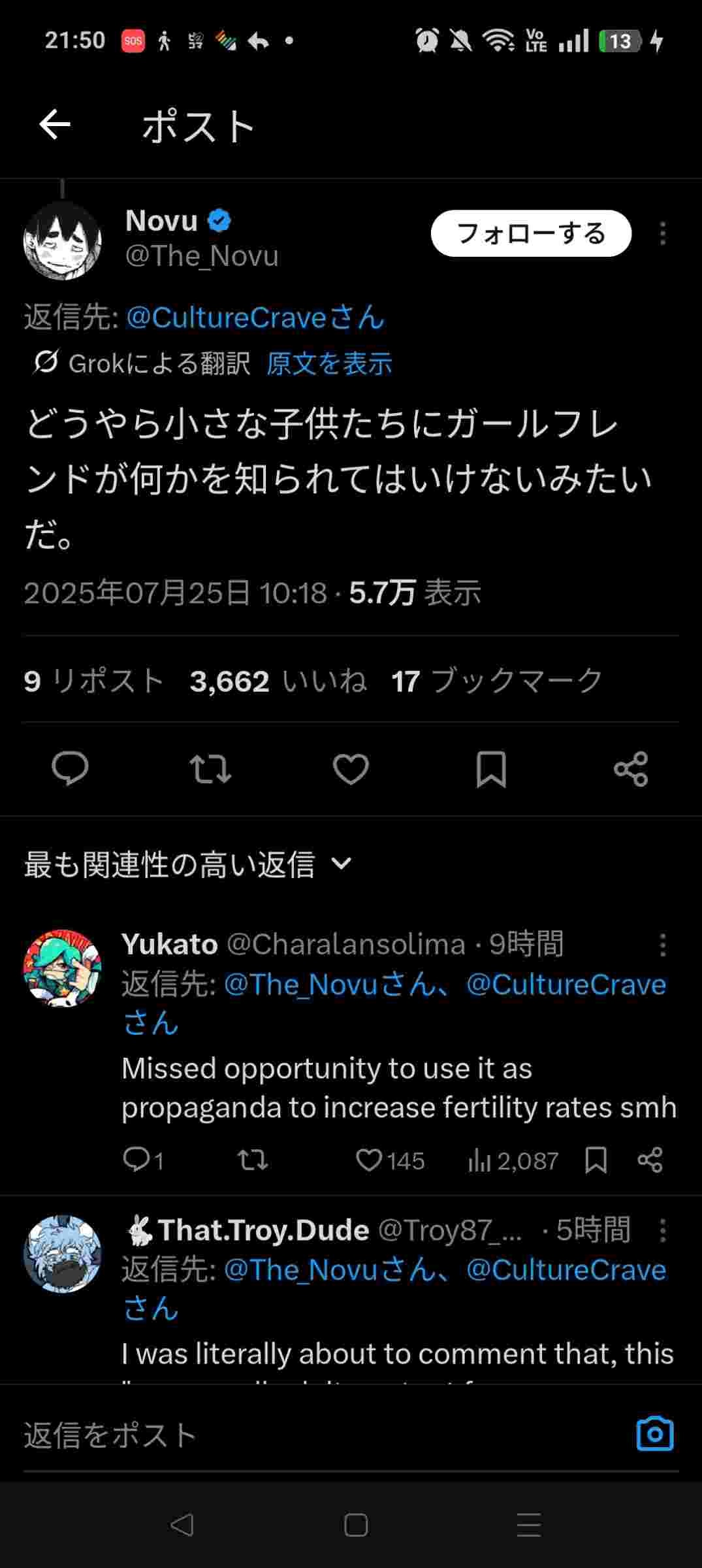Open That.Troy.Dude's profile avatar
This screenshot has height=1568, width=702.
[63, 1254]
